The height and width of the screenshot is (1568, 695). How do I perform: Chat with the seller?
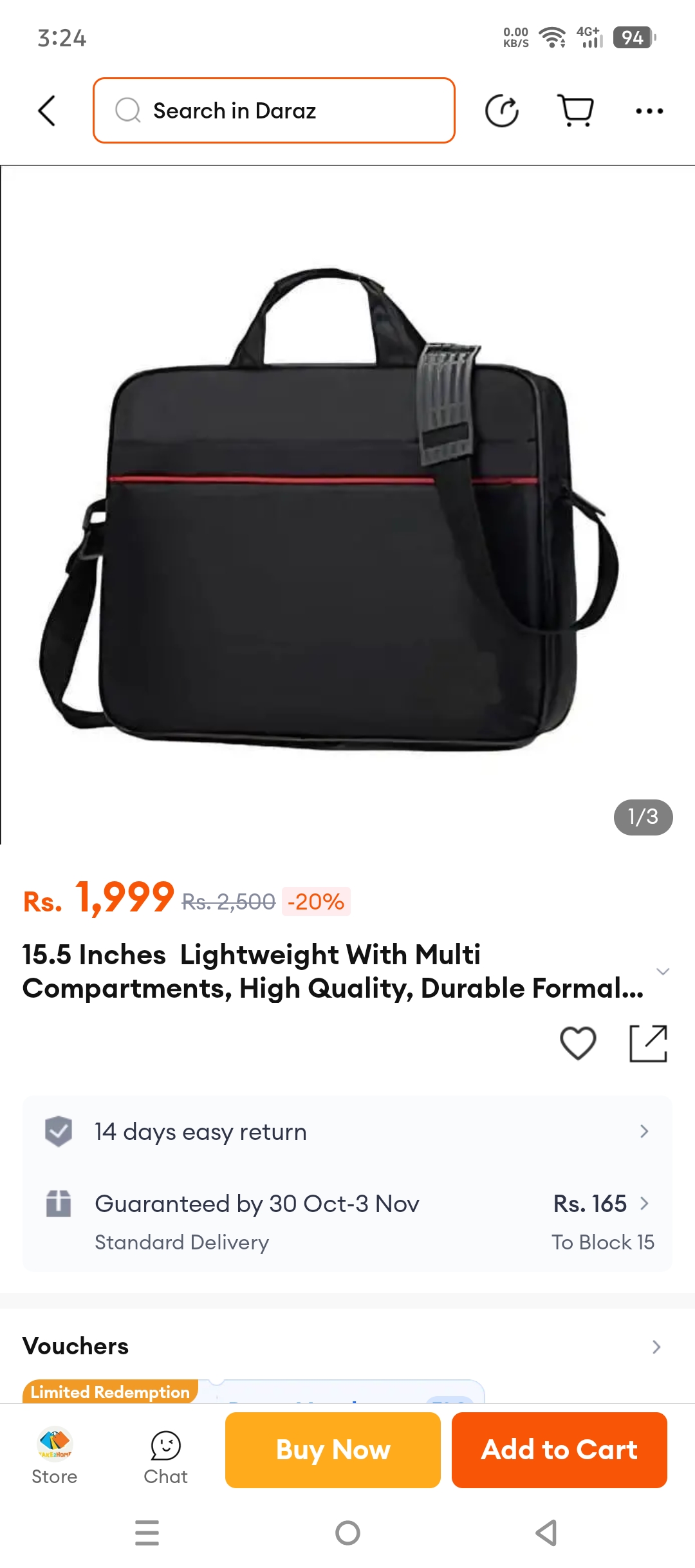click(165, 1457)
